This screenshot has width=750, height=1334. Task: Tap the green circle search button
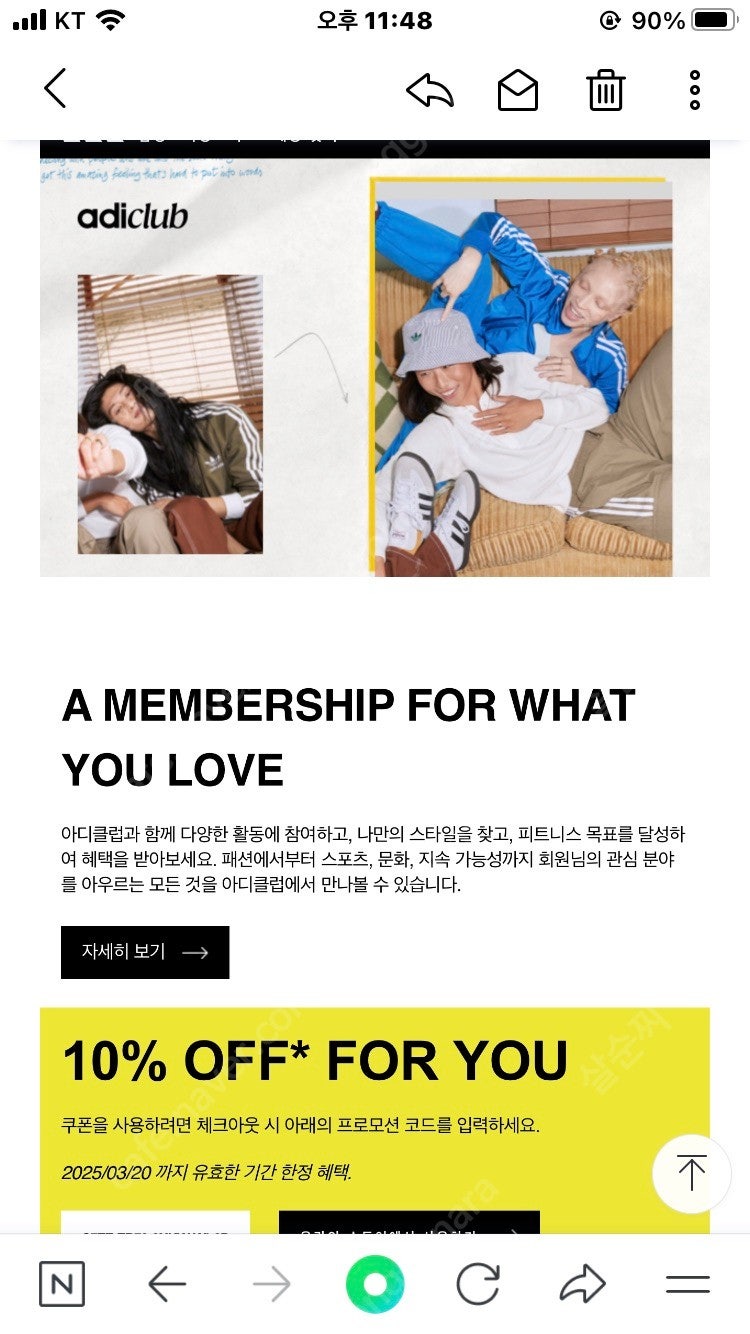(375, 1284)
